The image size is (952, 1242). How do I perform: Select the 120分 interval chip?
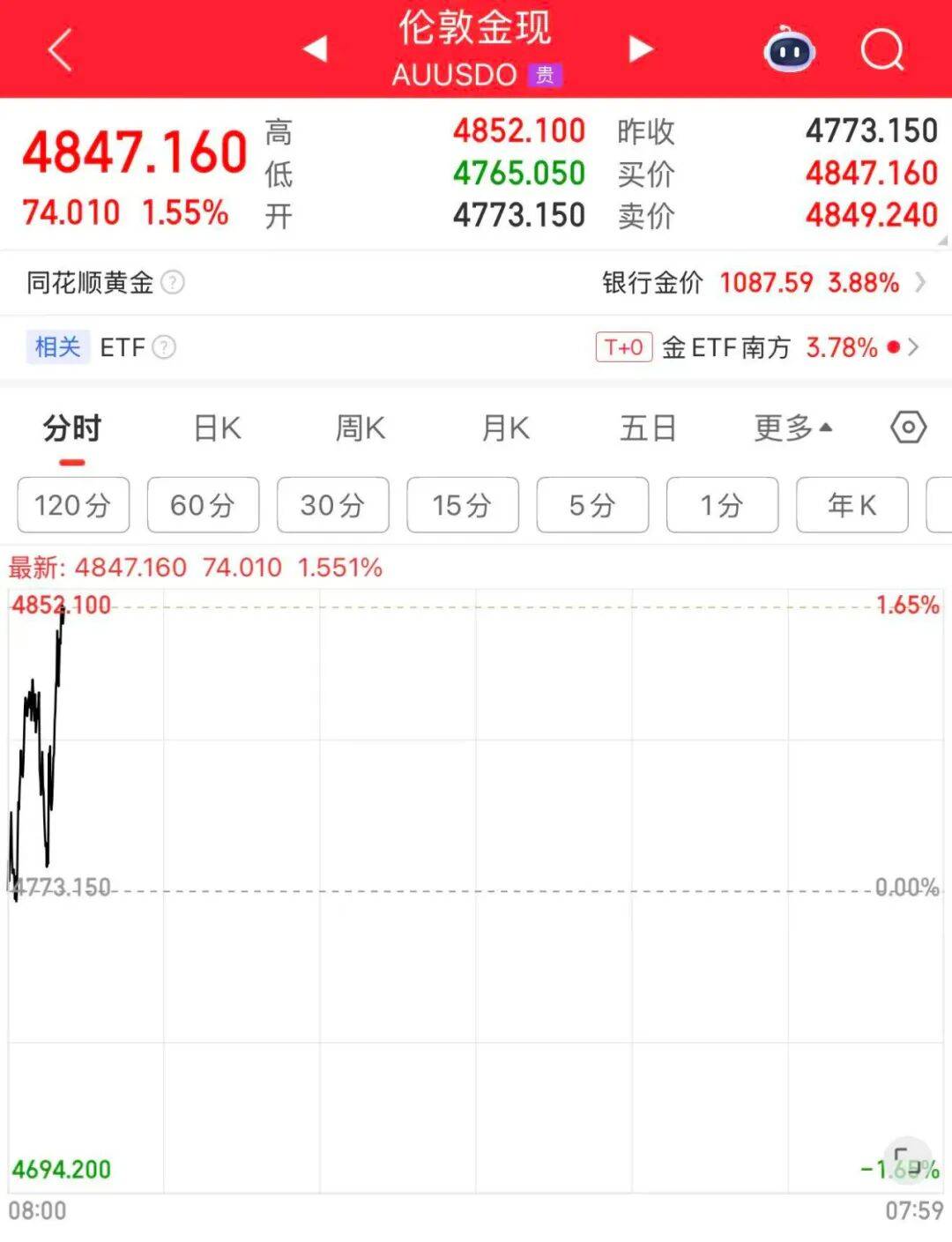pos(73,505)
